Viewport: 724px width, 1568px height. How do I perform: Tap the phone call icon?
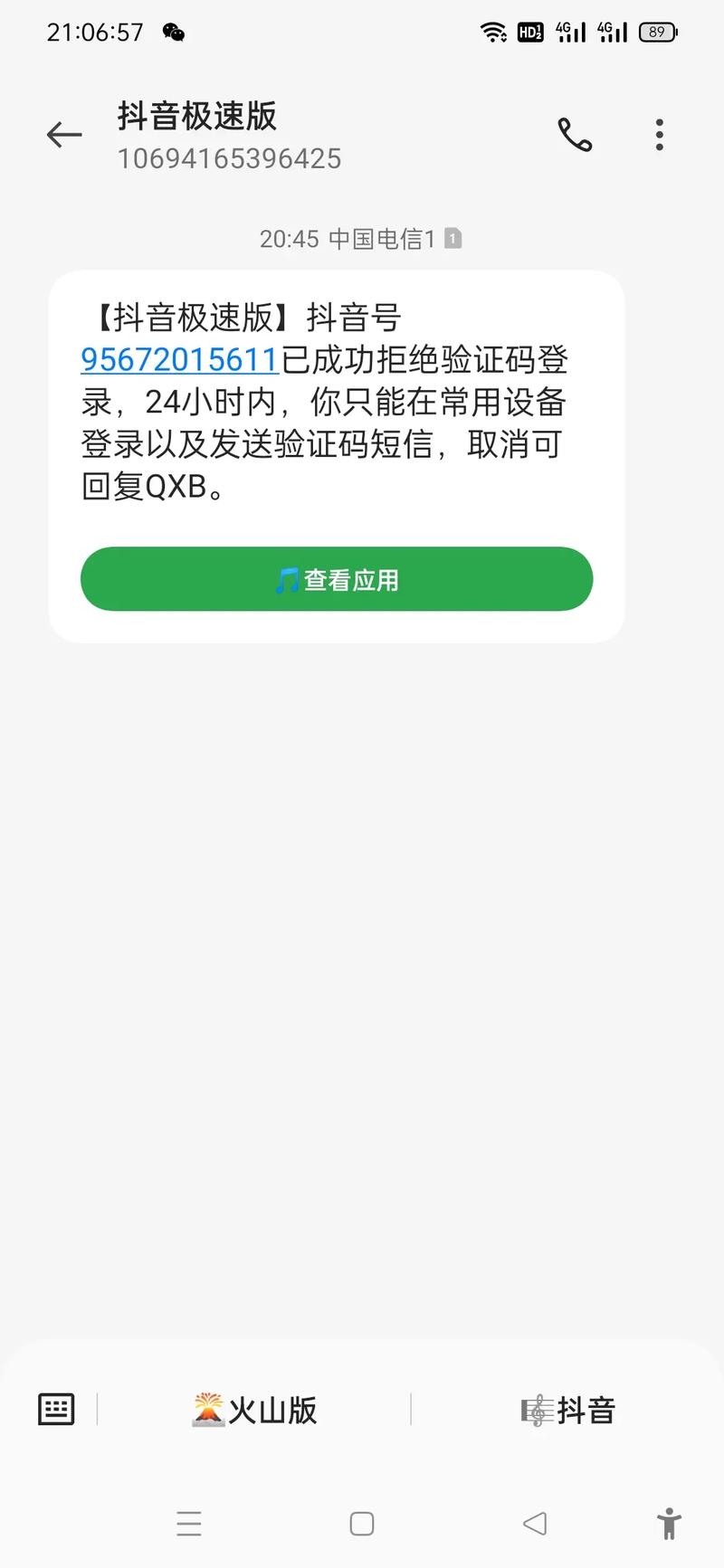576,136
